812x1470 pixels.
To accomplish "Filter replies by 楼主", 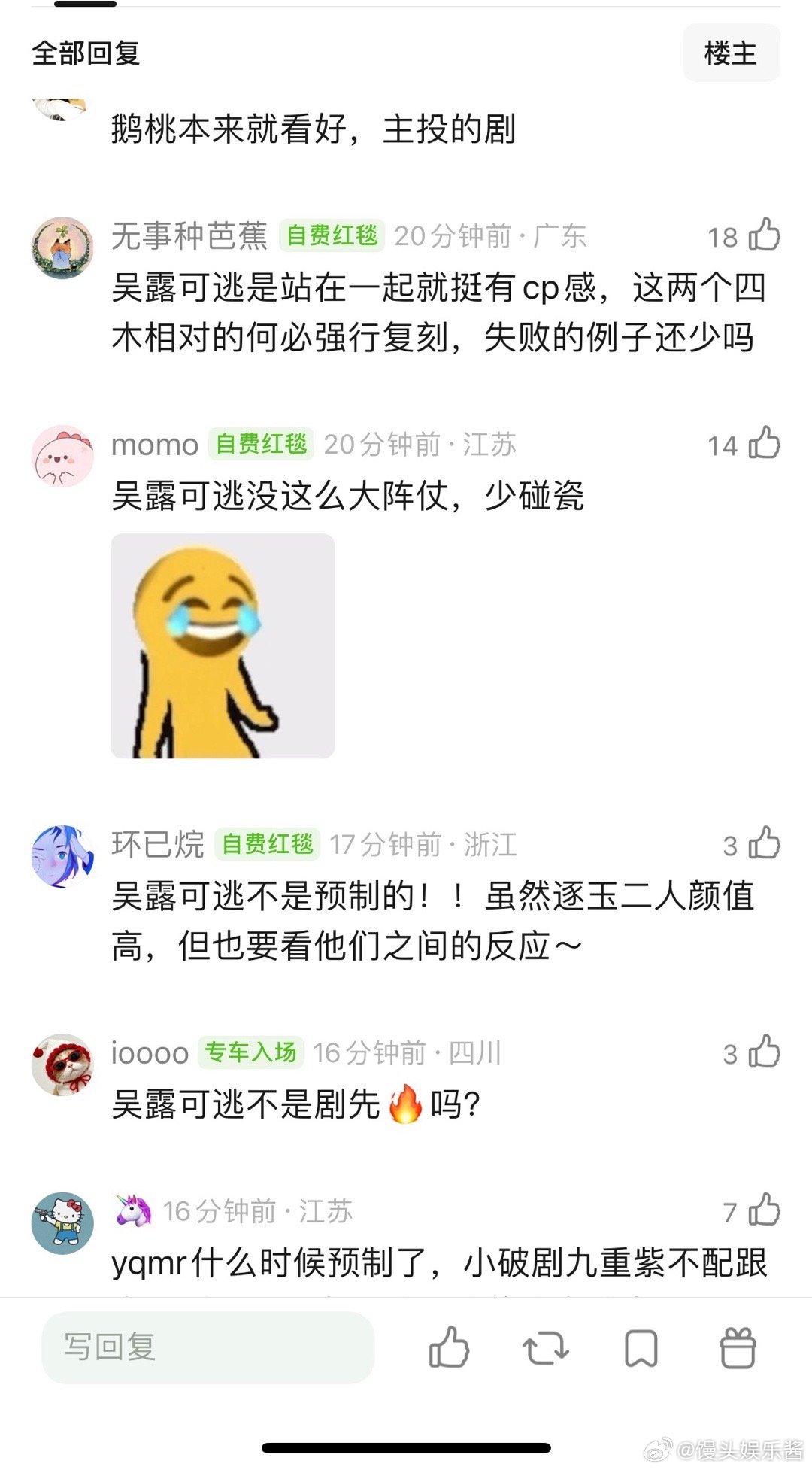I will 731,53.
